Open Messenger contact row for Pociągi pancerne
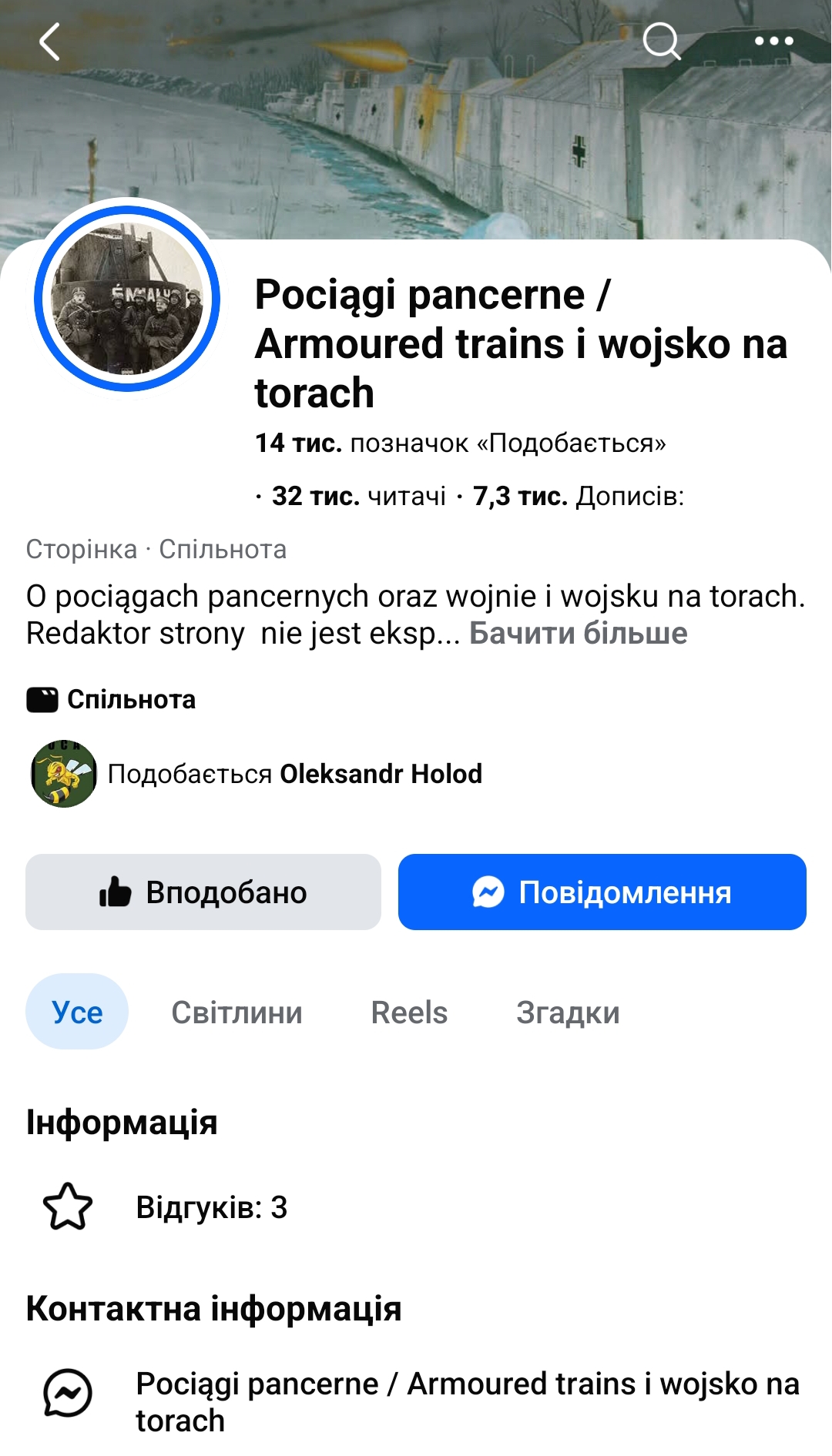 point(467,1401)
